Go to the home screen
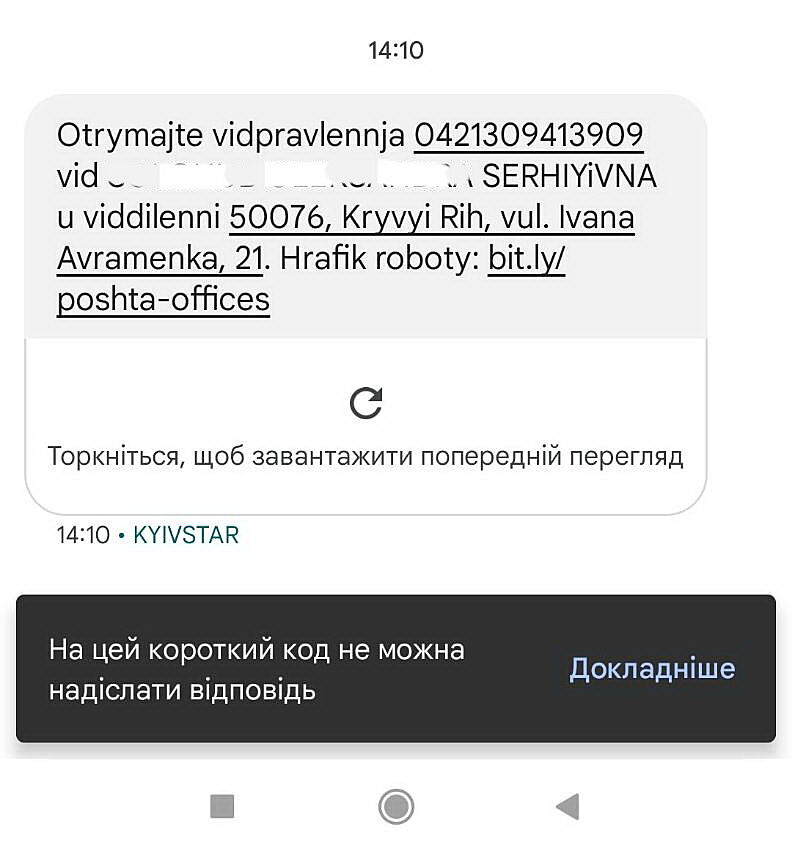 coord(396,806)
